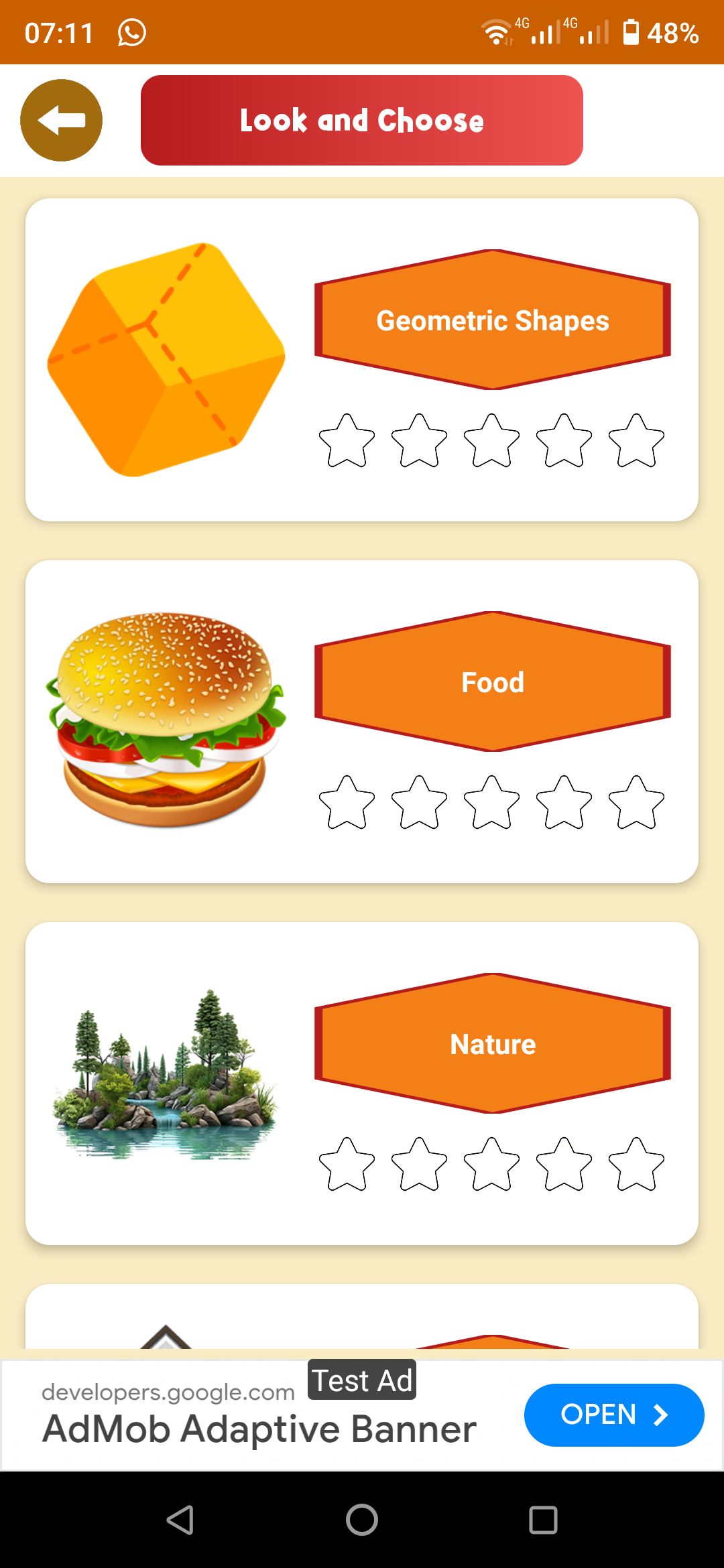Open the AdMob banner ad
This screenshot has height=1568, width=724.
[613, 1415]
